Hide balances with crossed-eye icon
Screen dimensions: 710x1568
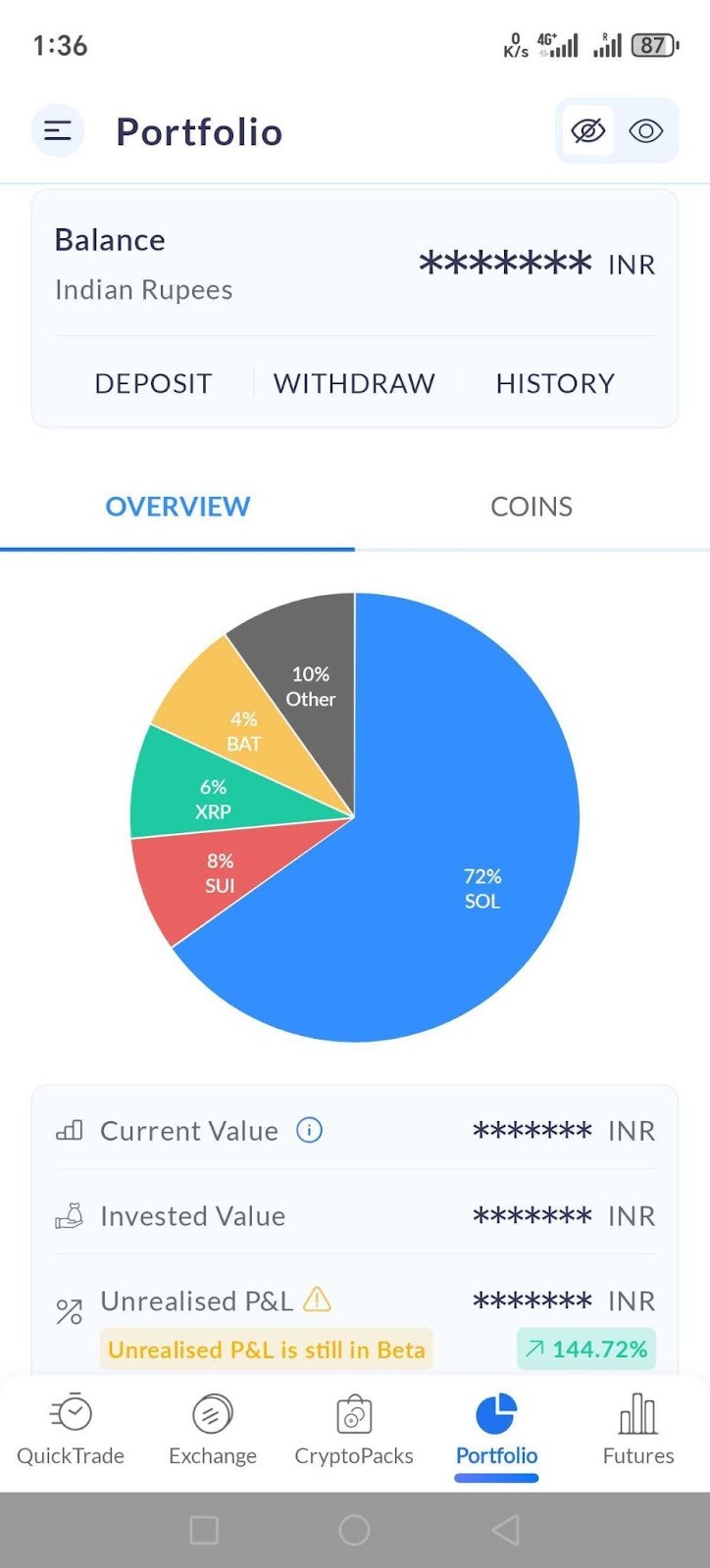[587, 130]
